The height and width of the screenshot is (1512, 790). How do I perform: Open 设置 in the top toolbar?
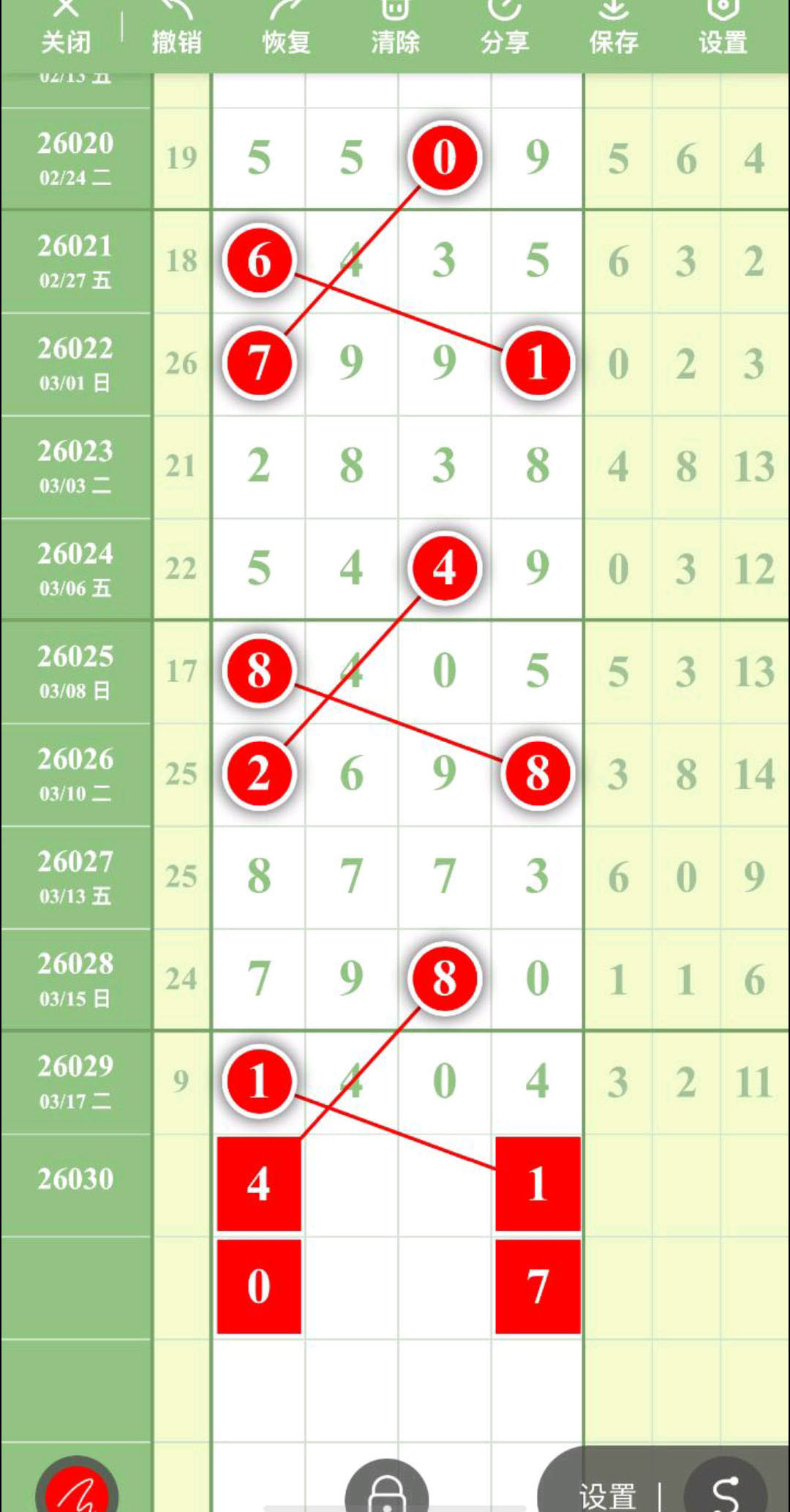click(x=723, y=29)
